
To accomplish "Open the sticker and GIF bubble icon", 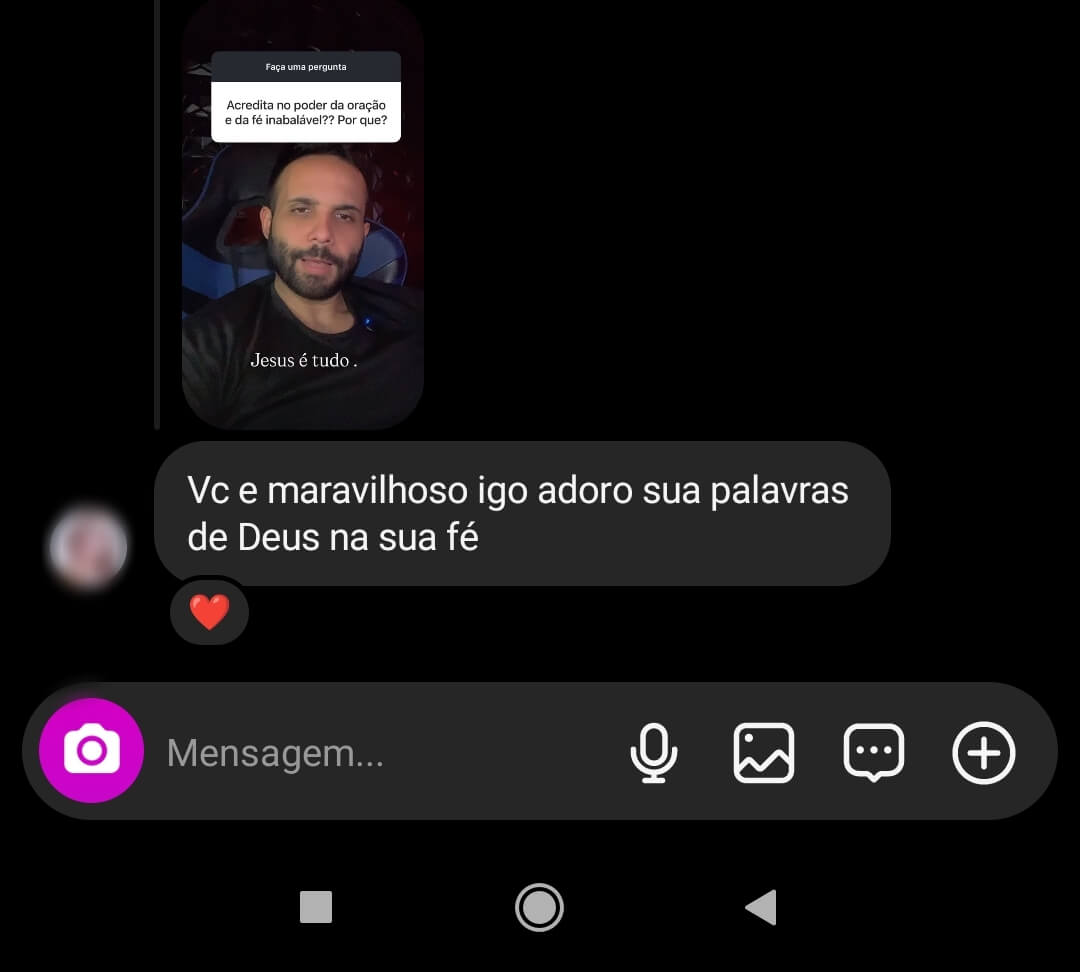I will 874,753.
